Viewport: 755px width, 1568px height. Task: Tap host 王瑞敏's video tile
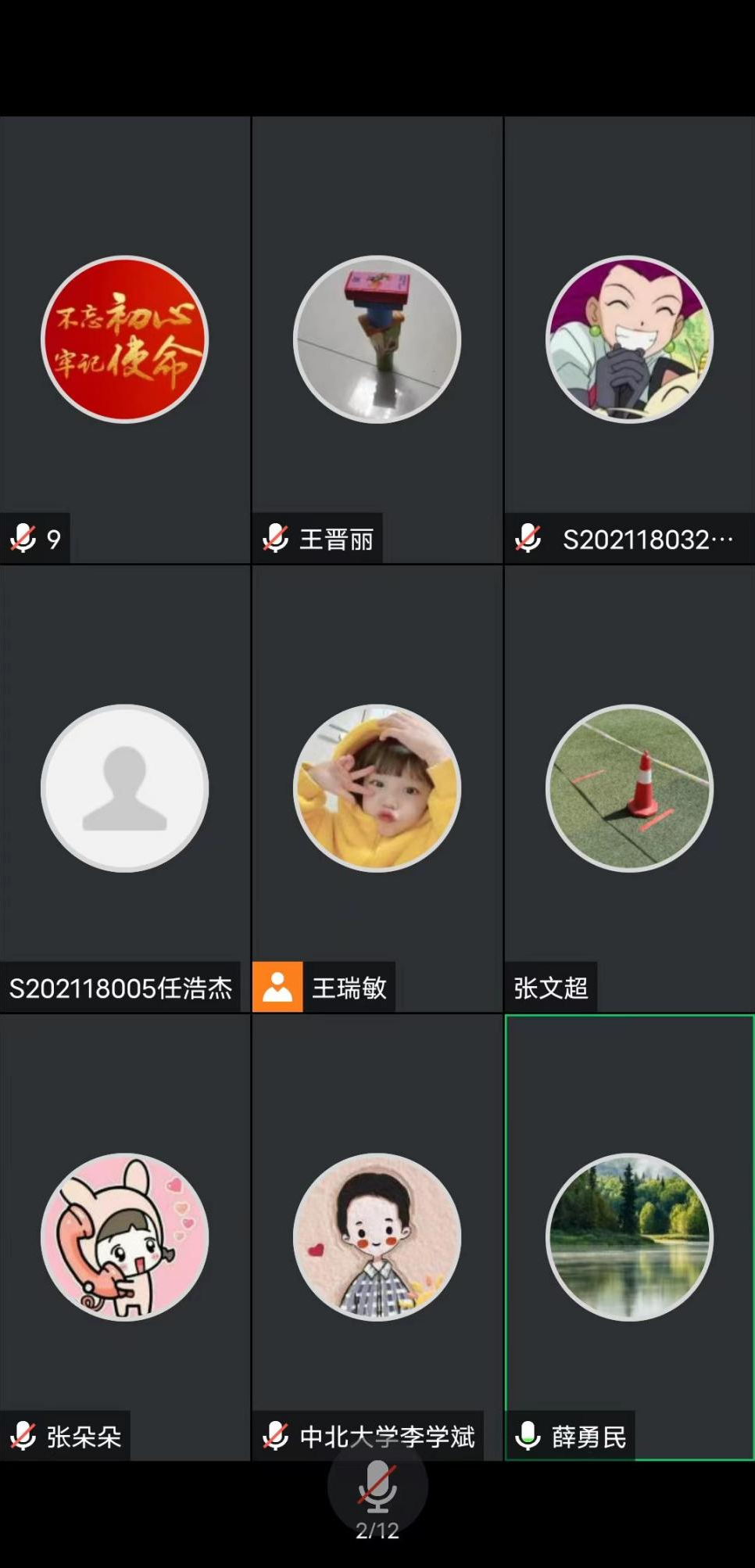(x=377, y=788)
